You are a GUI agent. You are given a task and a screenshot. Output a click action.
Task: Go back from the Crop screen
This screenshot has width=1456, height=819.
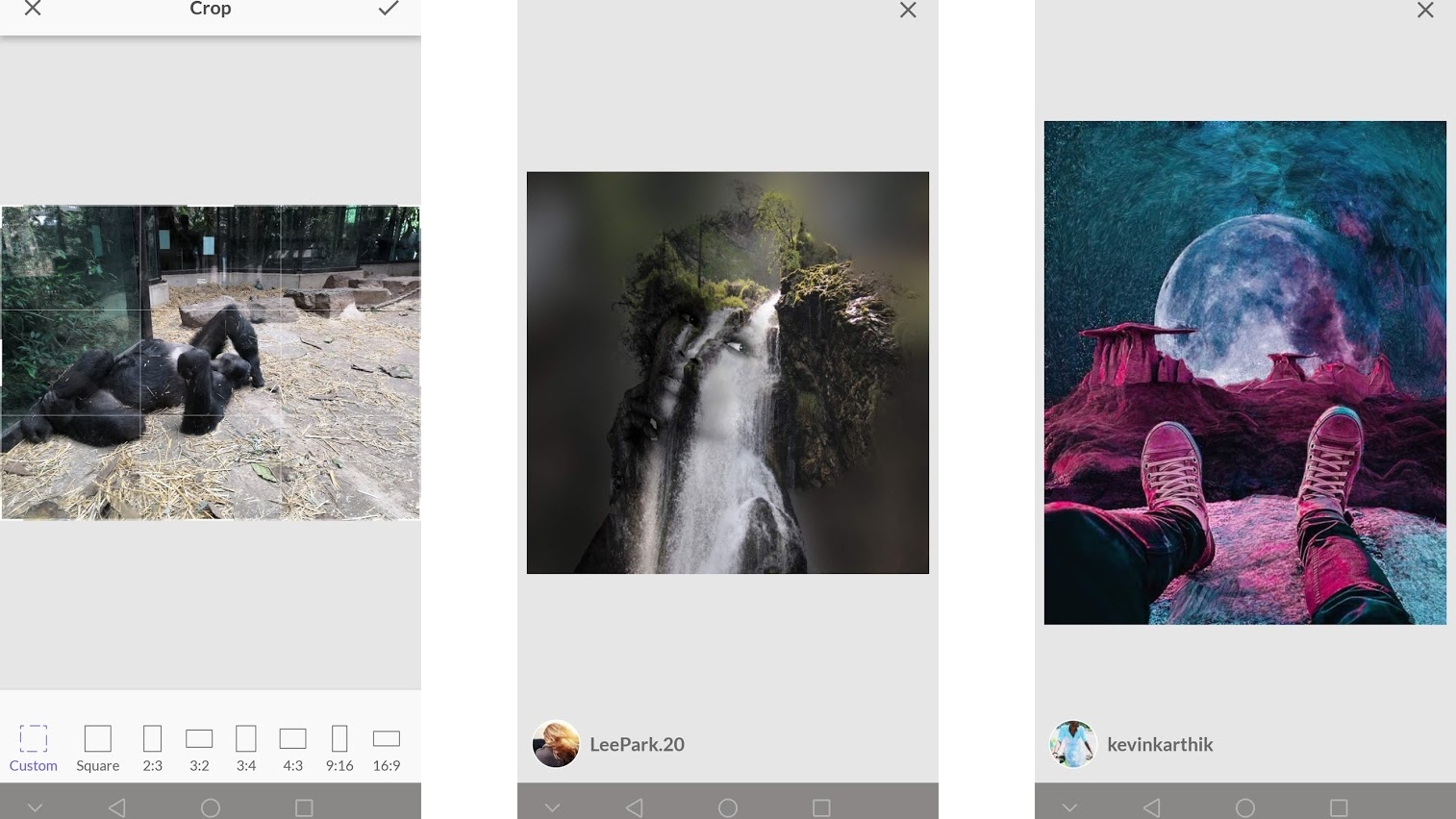(x=116, y=807)
